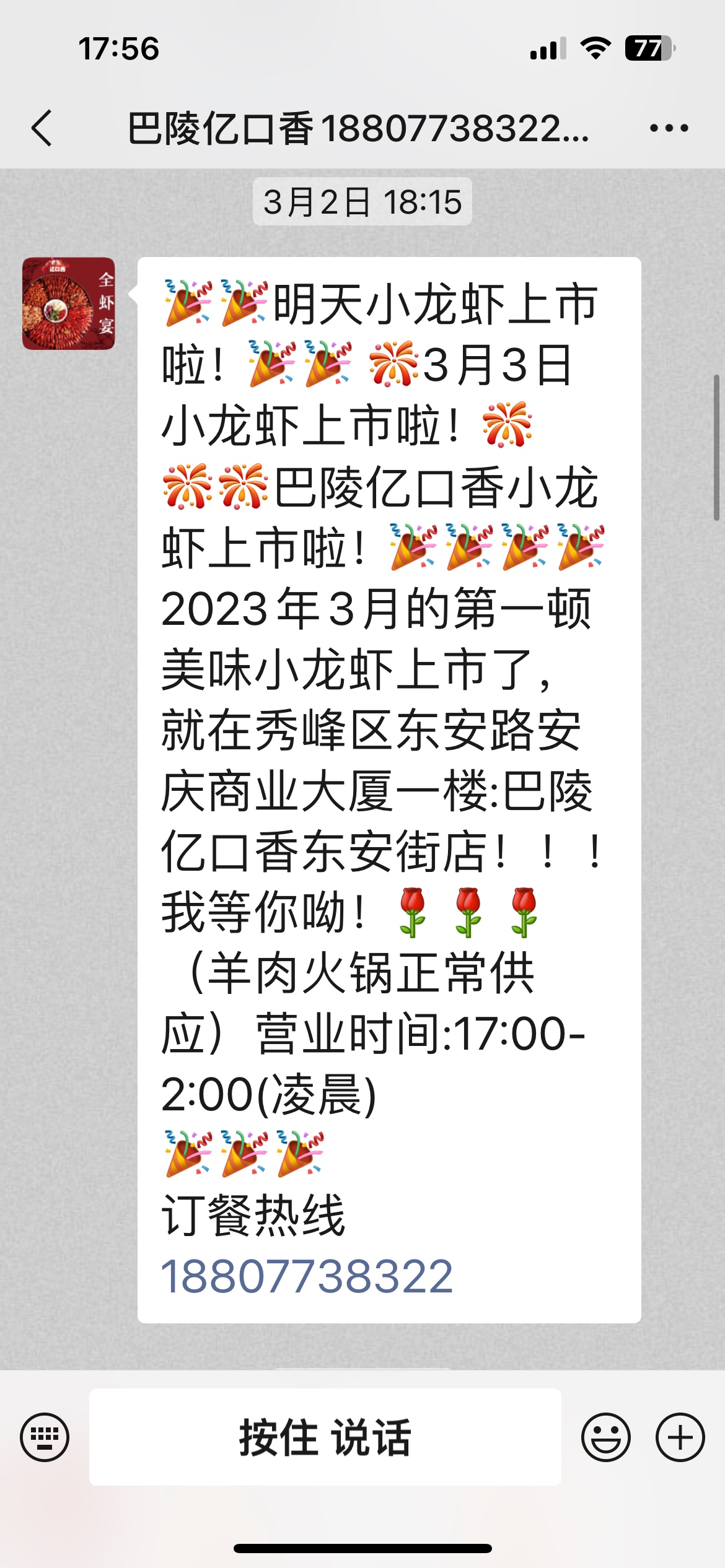Viewport: 725px width, 1568px height.
Task: Go back to the chat list
Action: click(42, 128)
